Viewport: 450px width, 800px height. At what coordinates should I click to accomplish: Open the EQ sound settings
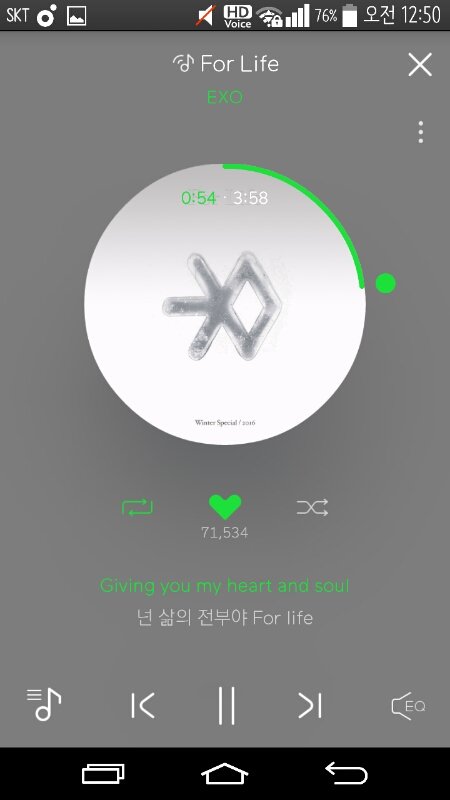tap(408, 706)
